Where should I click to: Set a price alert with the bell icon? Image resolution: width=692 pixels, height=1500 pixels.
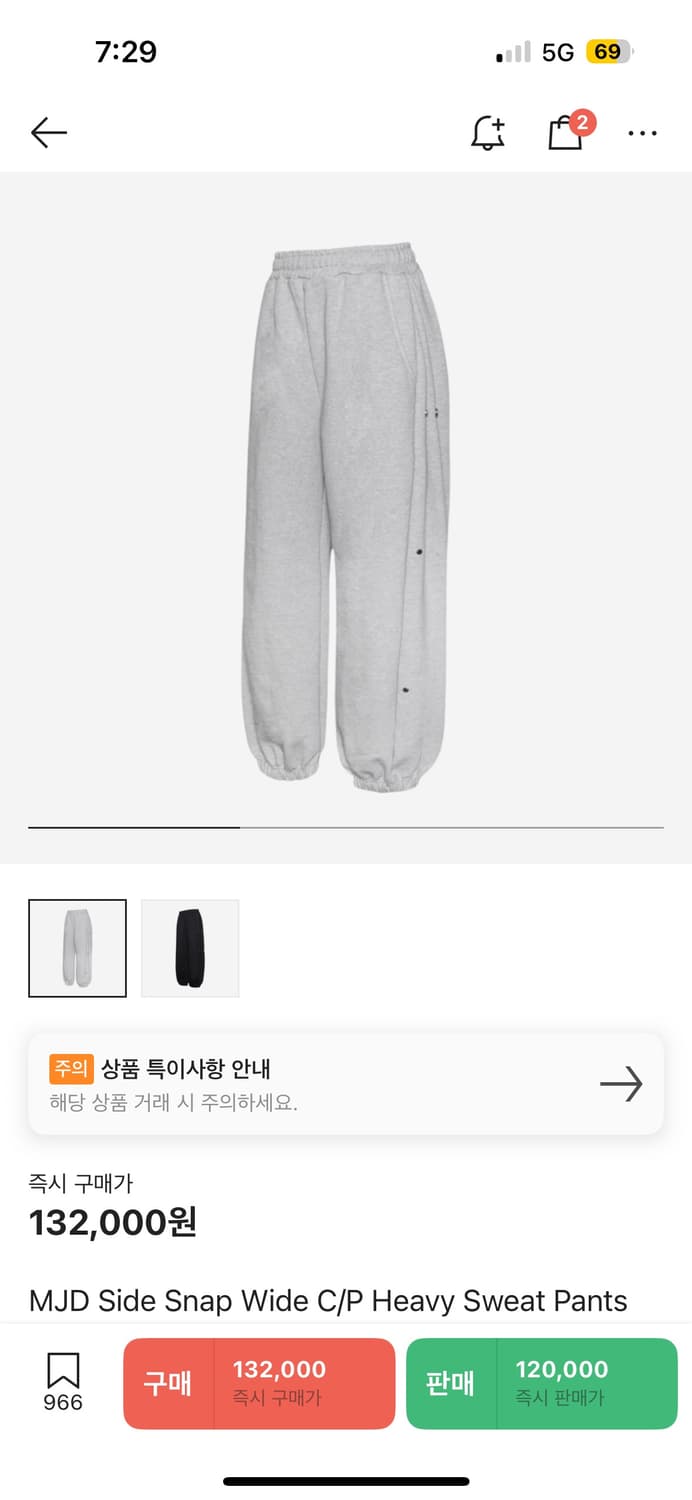coord(488,132)
